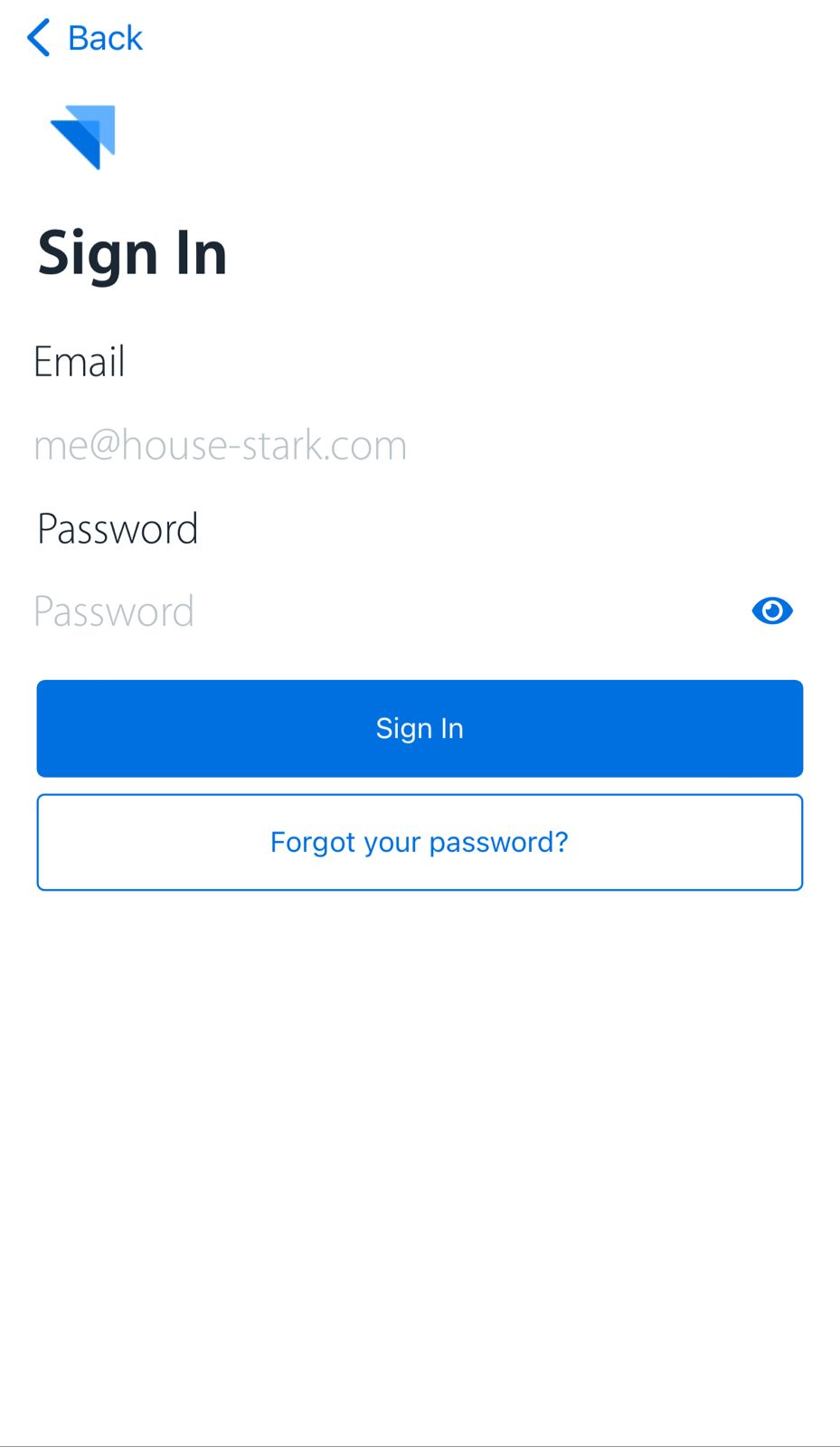Focus the Email input field

[420, 445]
